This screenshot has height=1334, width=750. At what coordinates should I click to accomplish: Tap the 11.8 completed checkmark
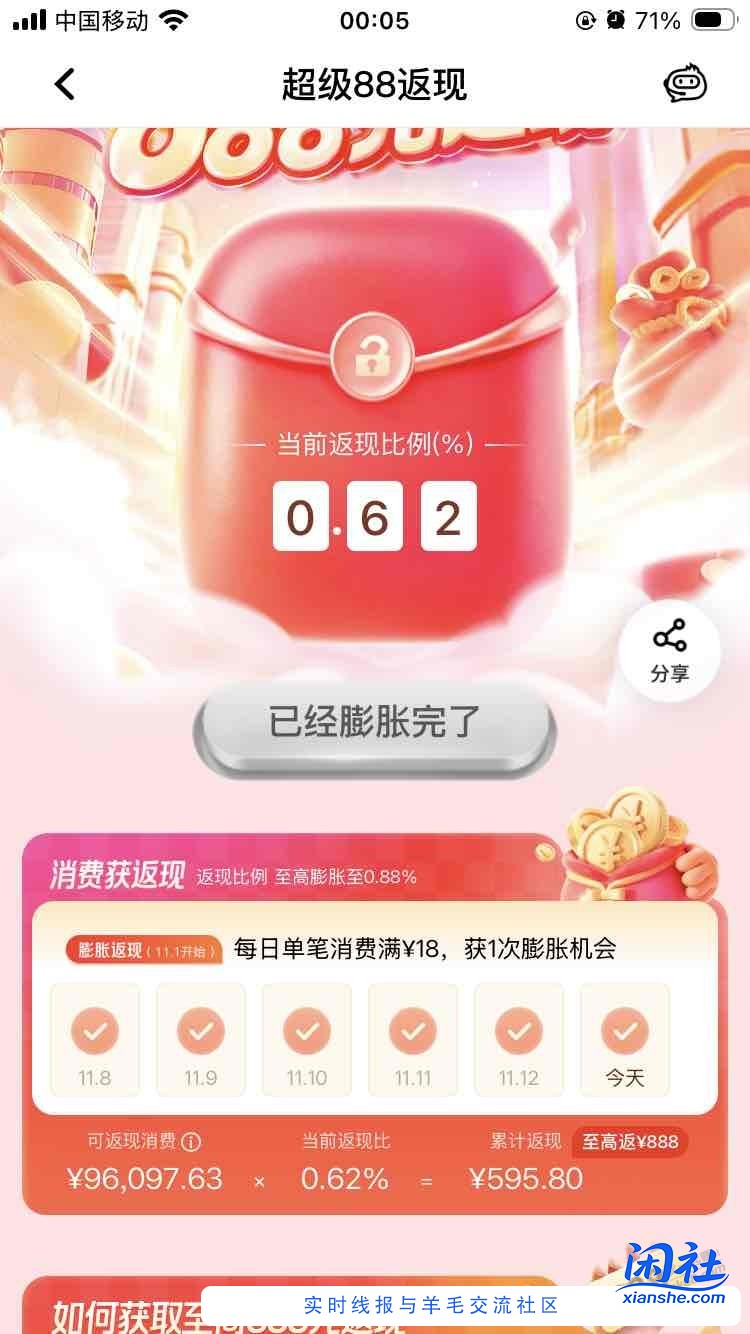94,1030
